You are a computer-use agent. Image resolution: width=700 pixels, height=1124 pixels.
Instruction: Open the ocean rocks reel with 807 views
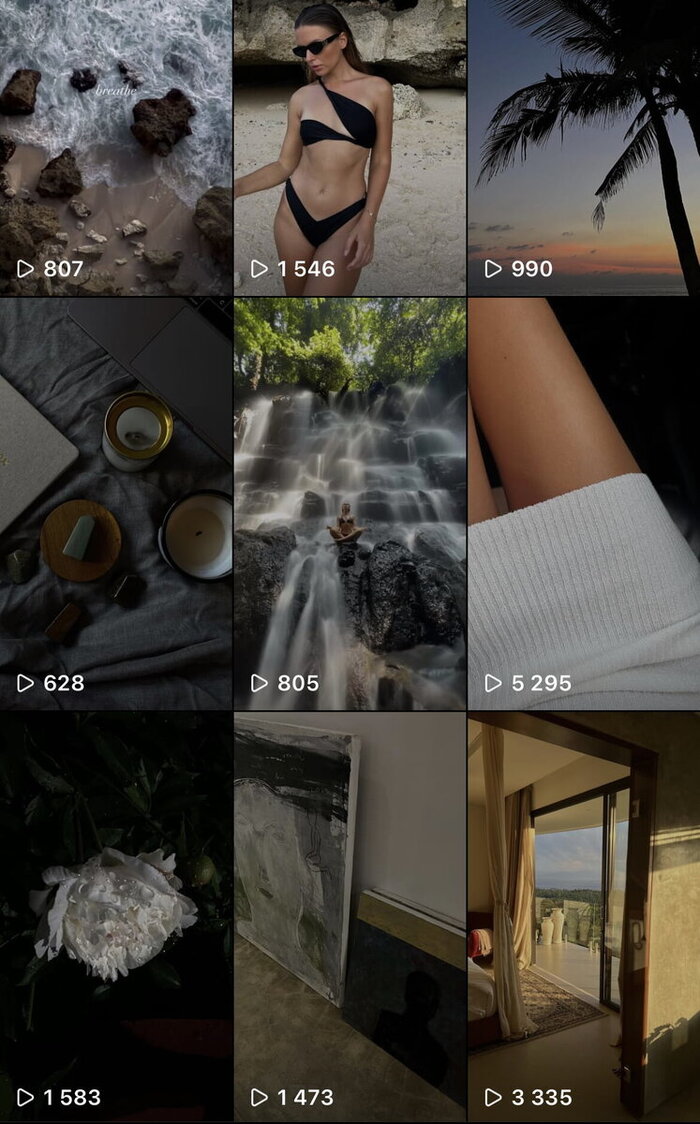coord(115,147)
